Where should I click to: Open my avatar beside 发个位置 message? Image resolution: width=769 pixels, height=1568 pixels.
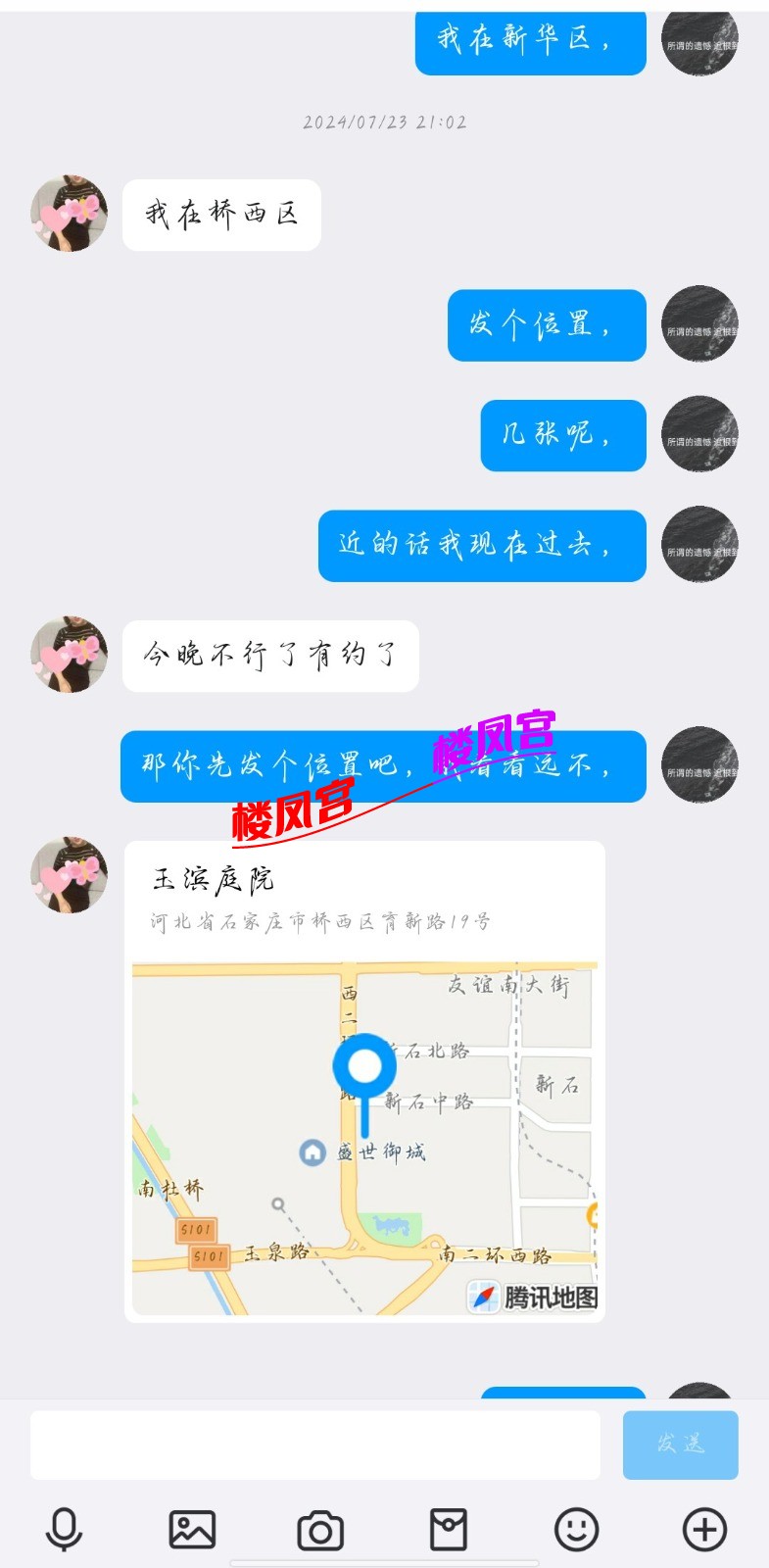click(x=699, y=324)
